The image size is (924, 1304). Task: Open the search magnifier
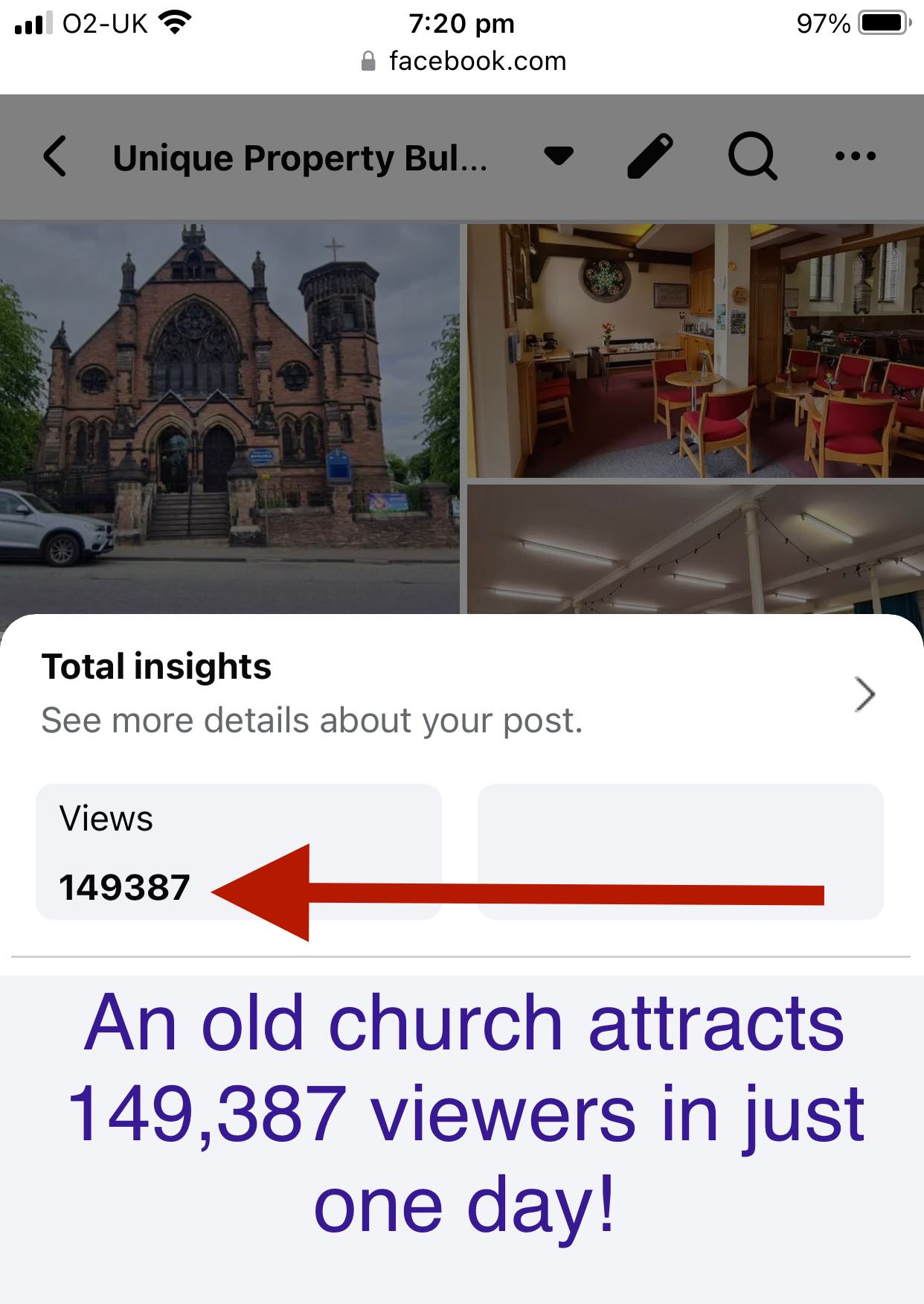[x=752, y=156]
